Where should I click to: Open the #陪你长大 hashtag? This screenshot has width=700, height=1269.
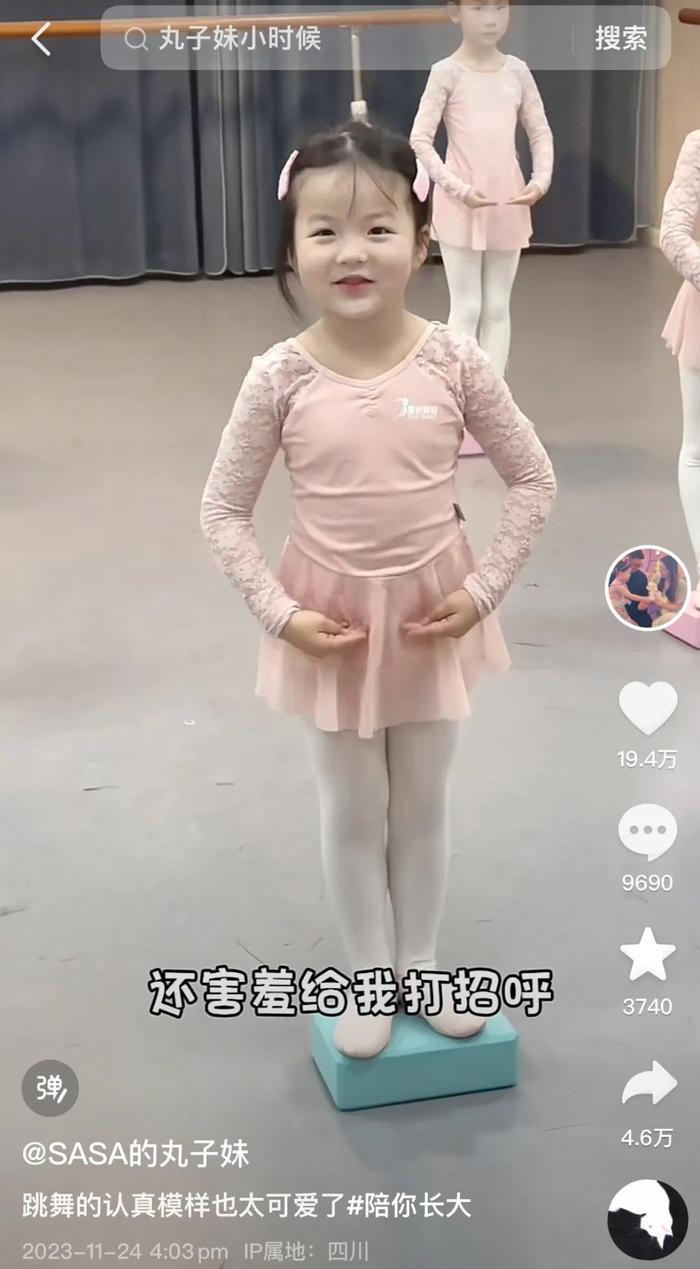point(409,1205)
